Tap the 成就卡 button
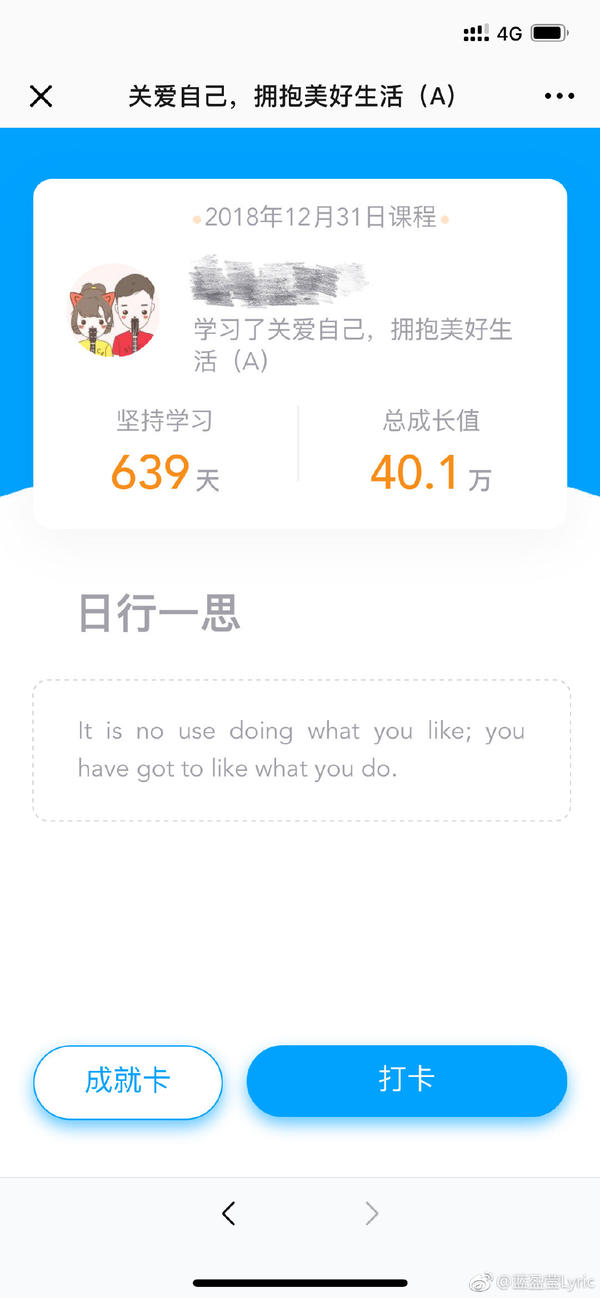This screenshot has height=1298, width=600. point(128,1081)
